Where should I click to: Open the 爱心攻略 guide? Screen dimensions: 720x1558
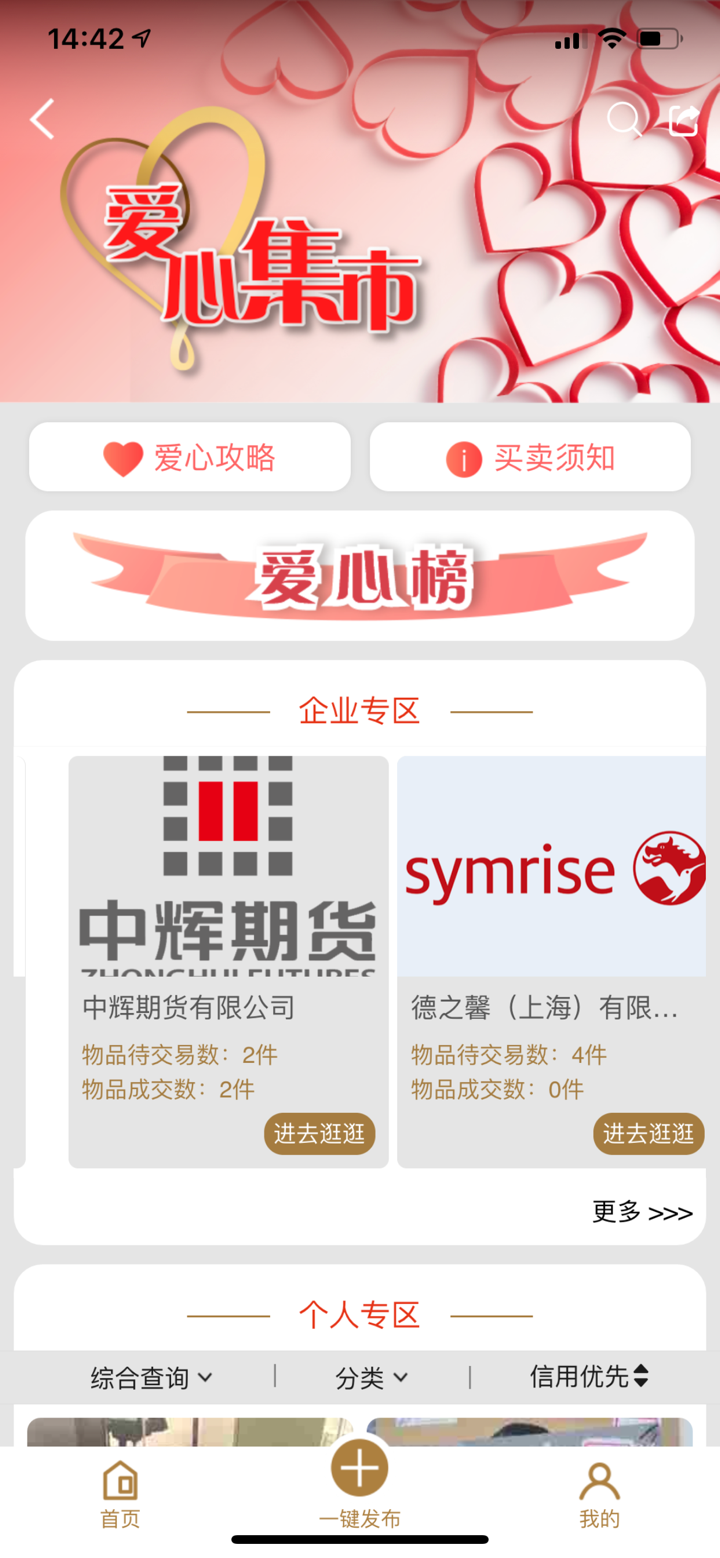(x=190, y=457)
